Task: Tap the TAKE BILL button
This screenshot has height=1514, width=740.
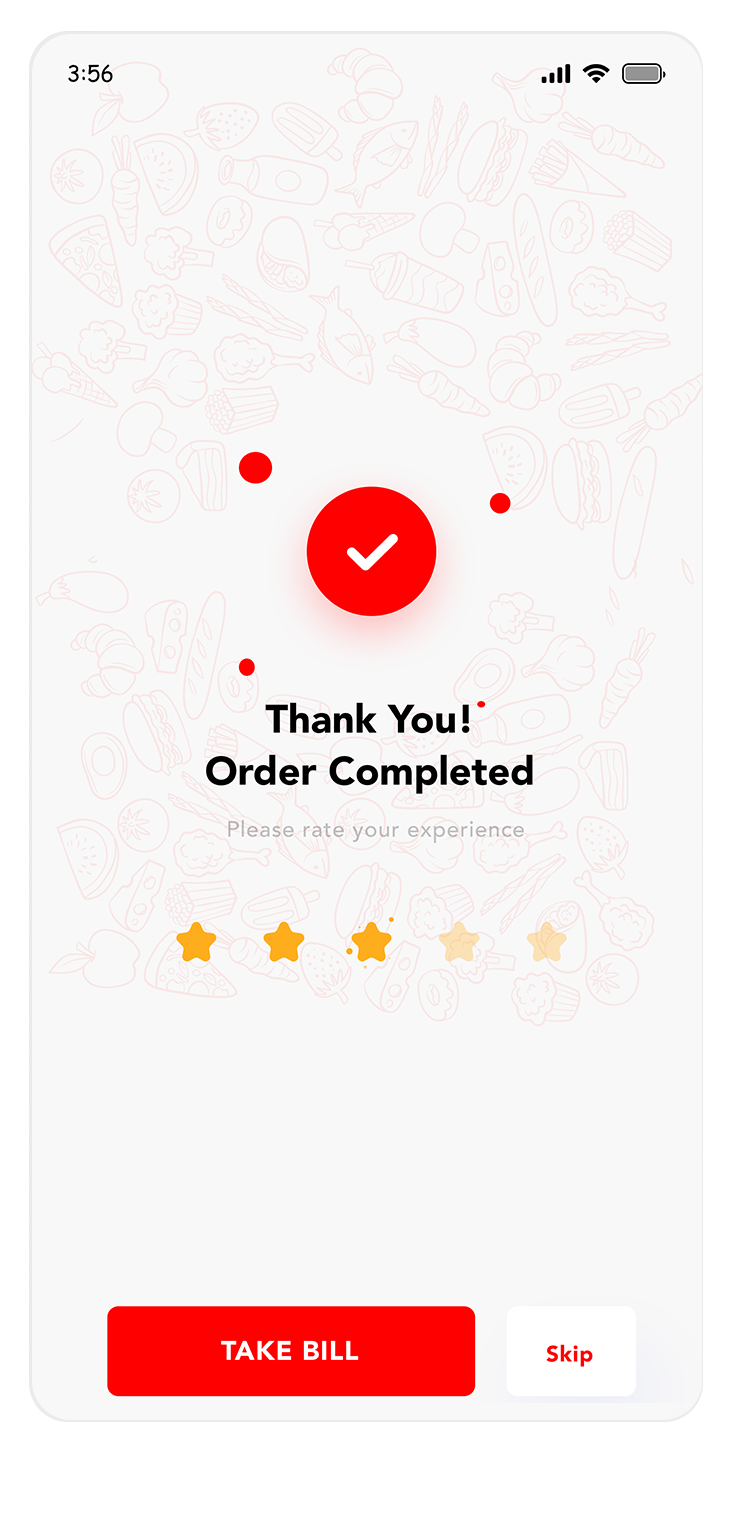Action: click(290, 1351)
